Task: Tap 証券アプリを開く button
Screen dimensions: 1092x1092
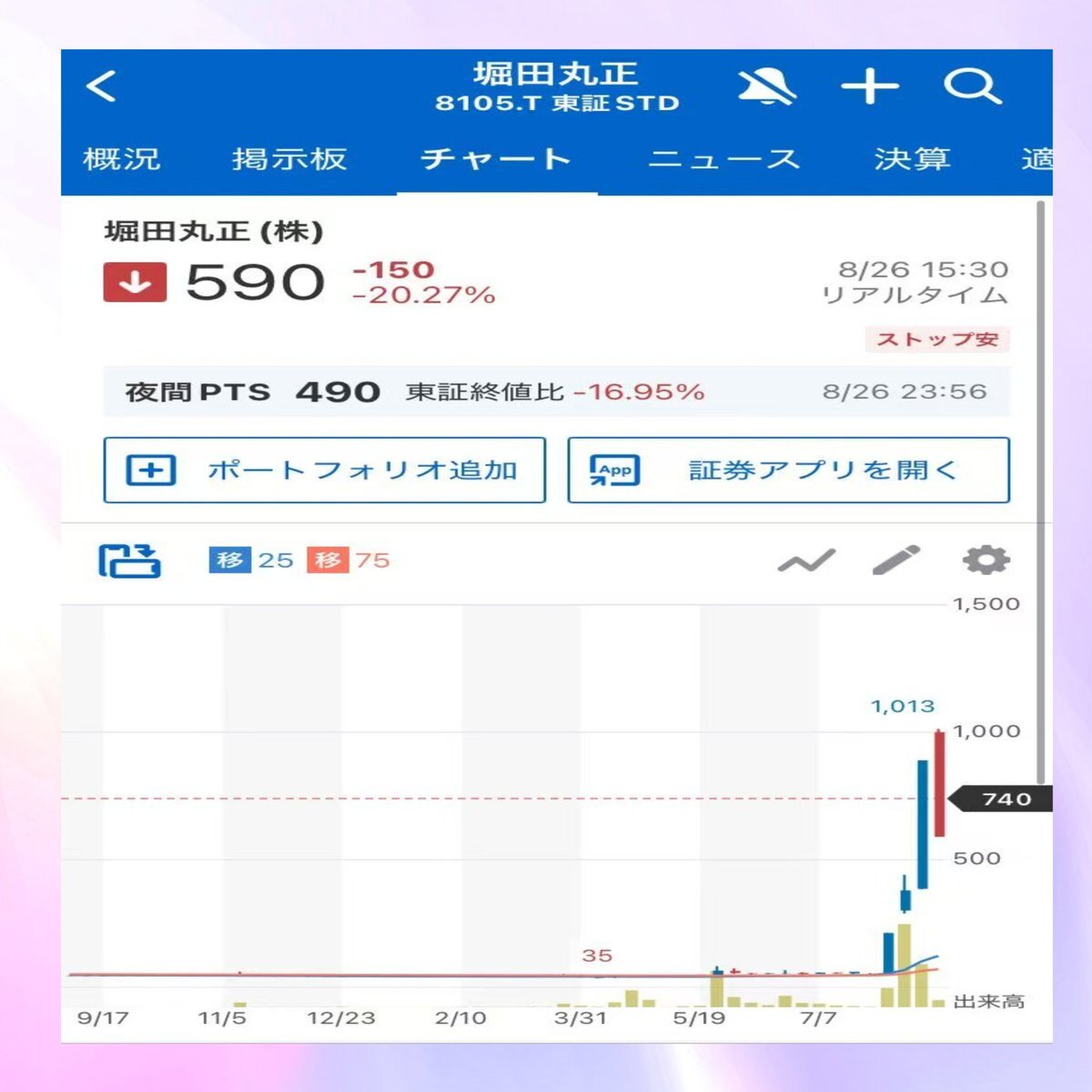Action: click(788, 470)
